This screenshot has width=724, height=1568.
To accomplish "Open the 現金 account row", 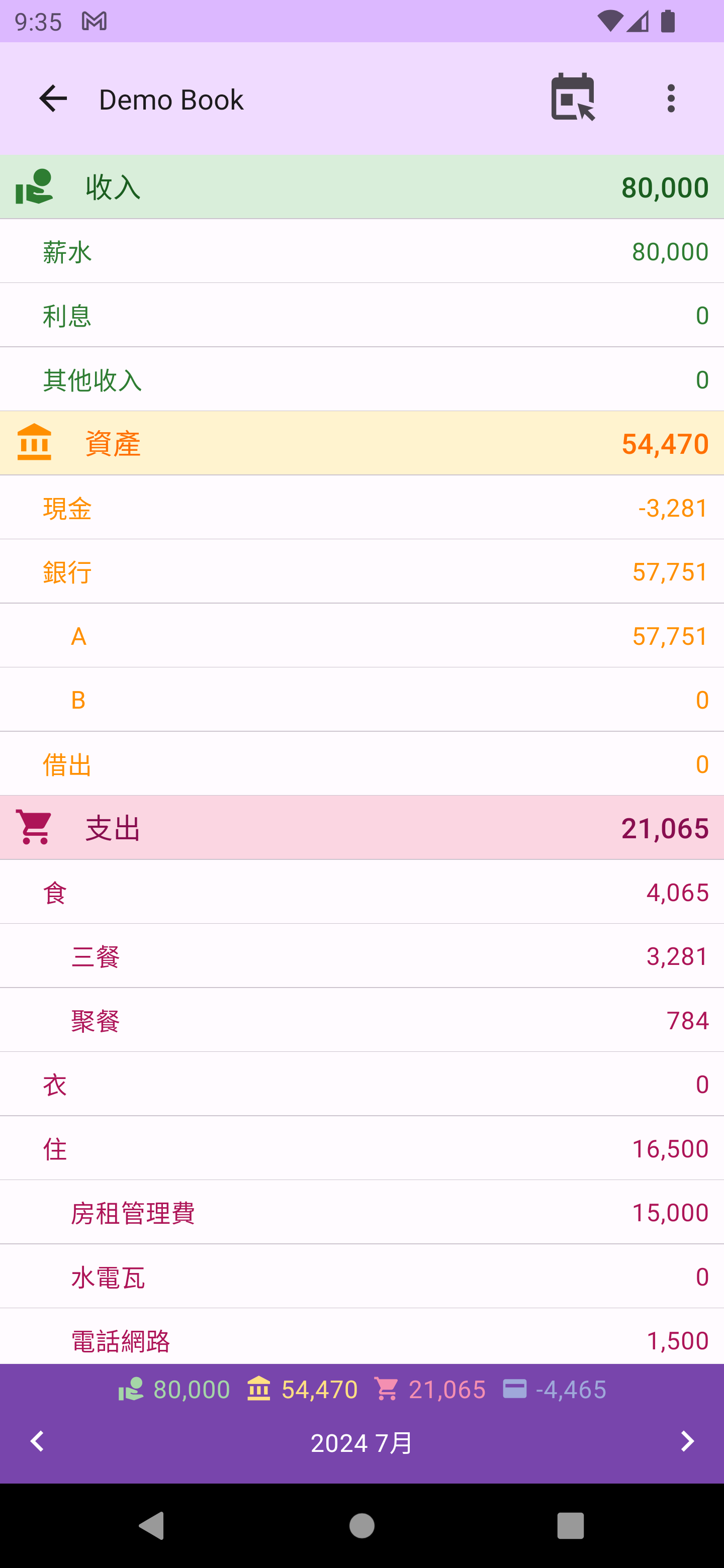I will [x=361, y=508].
